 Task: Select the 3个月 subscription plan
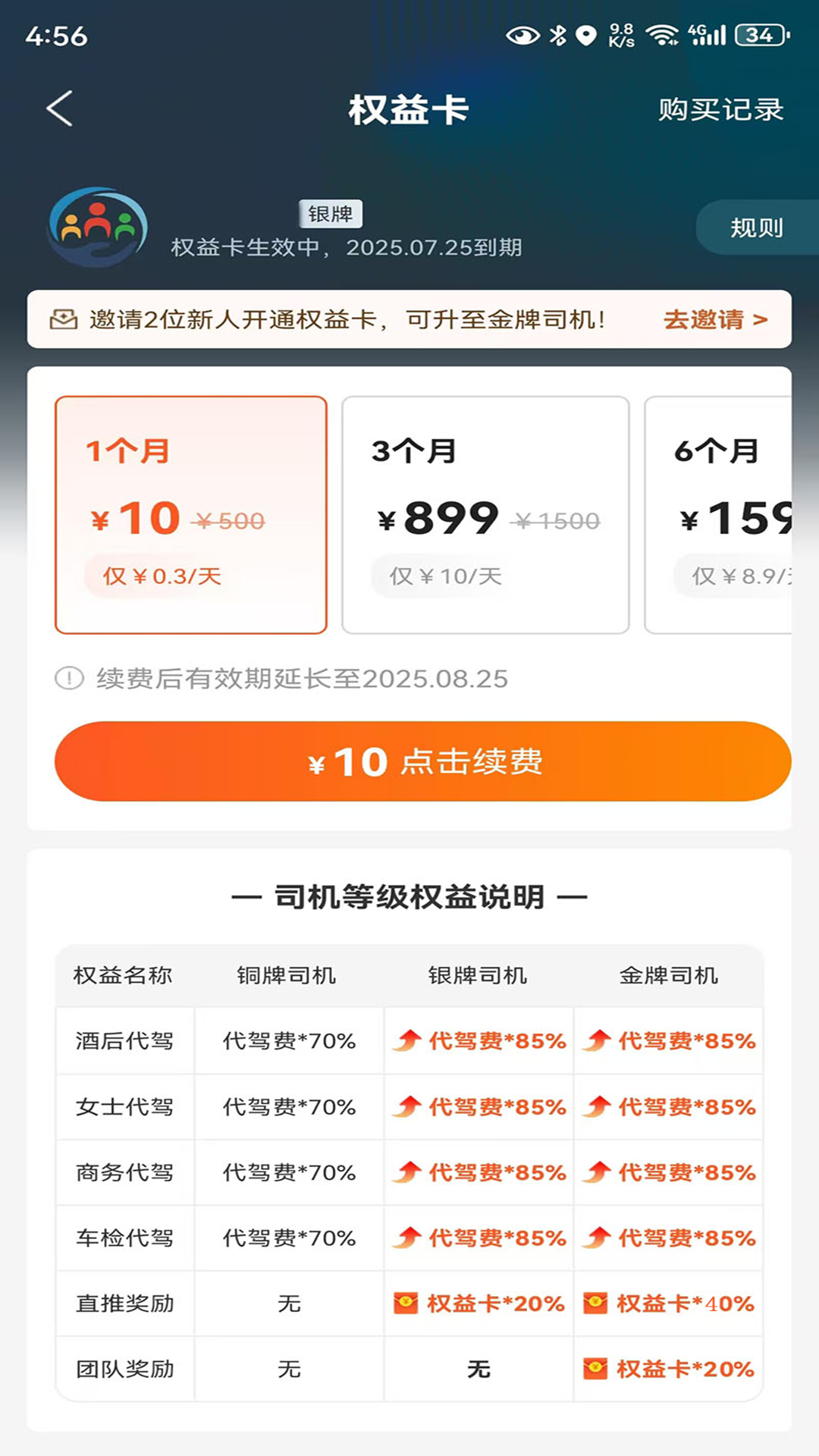tap(484, 512)
